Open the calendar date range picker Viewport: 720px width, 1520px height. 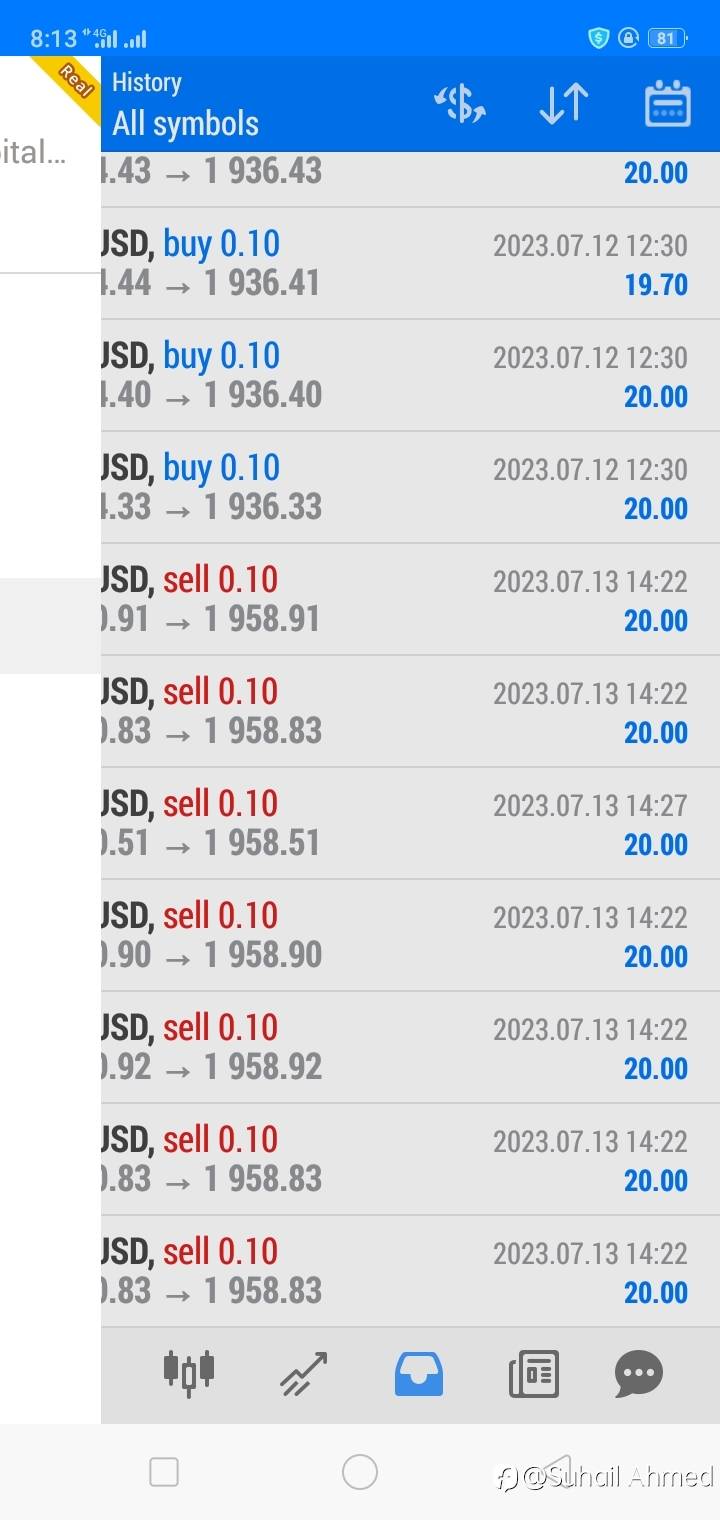[667, 104]
